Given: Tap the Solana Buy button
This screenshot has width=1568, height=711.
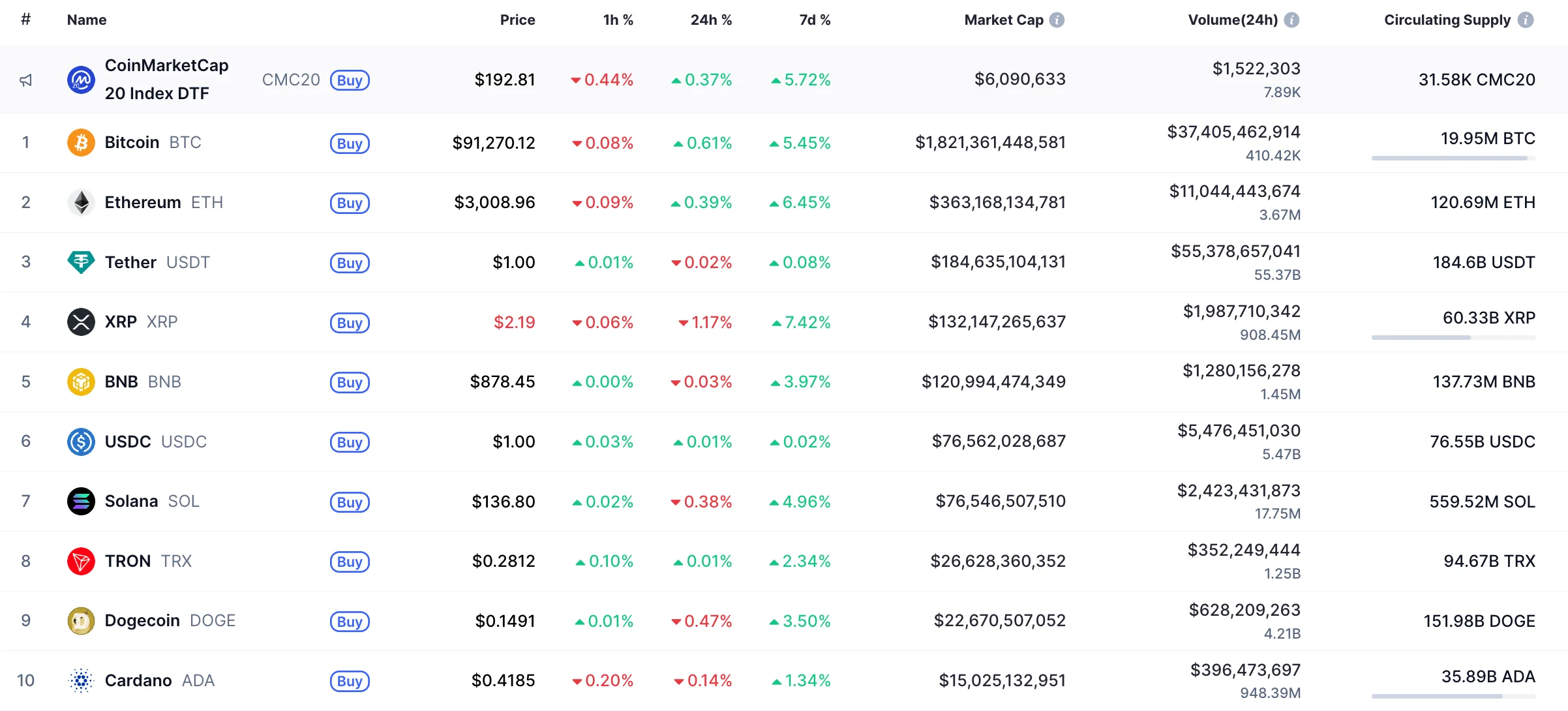Looking at the screenshot, I should [350, 502].
